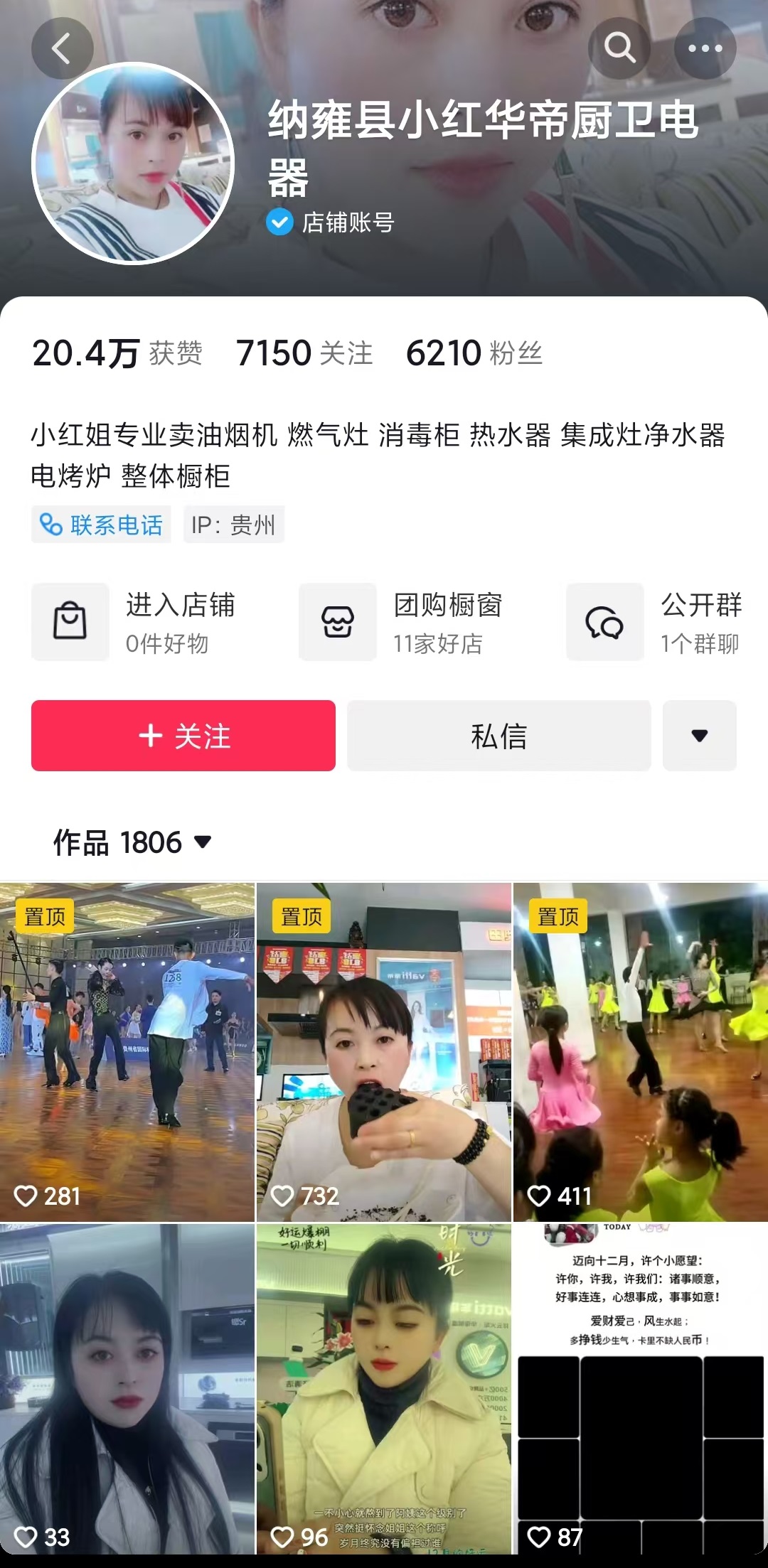Open 公开群 public group chat
The height and width of the screenshot is (1568, 768).
(654, 622)
